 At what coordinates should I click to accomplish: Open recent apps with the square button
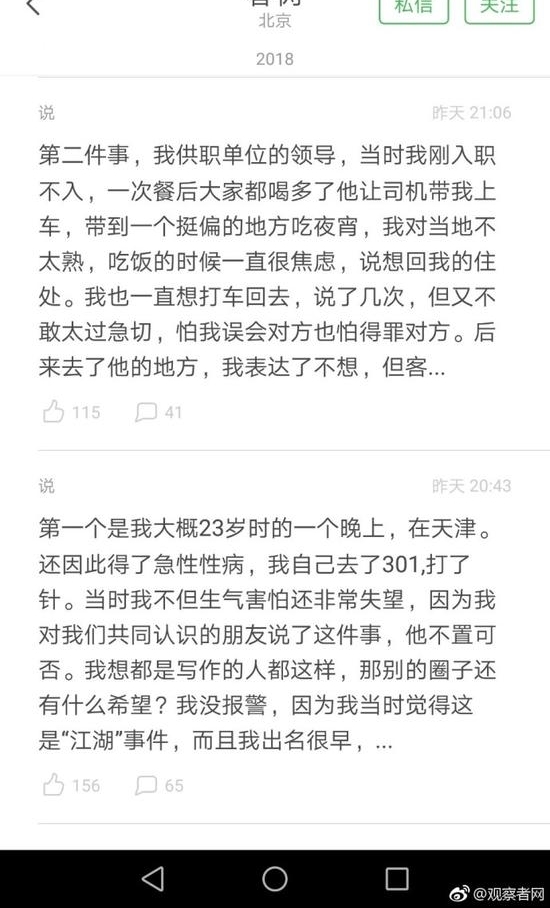(x=397, y=878)
